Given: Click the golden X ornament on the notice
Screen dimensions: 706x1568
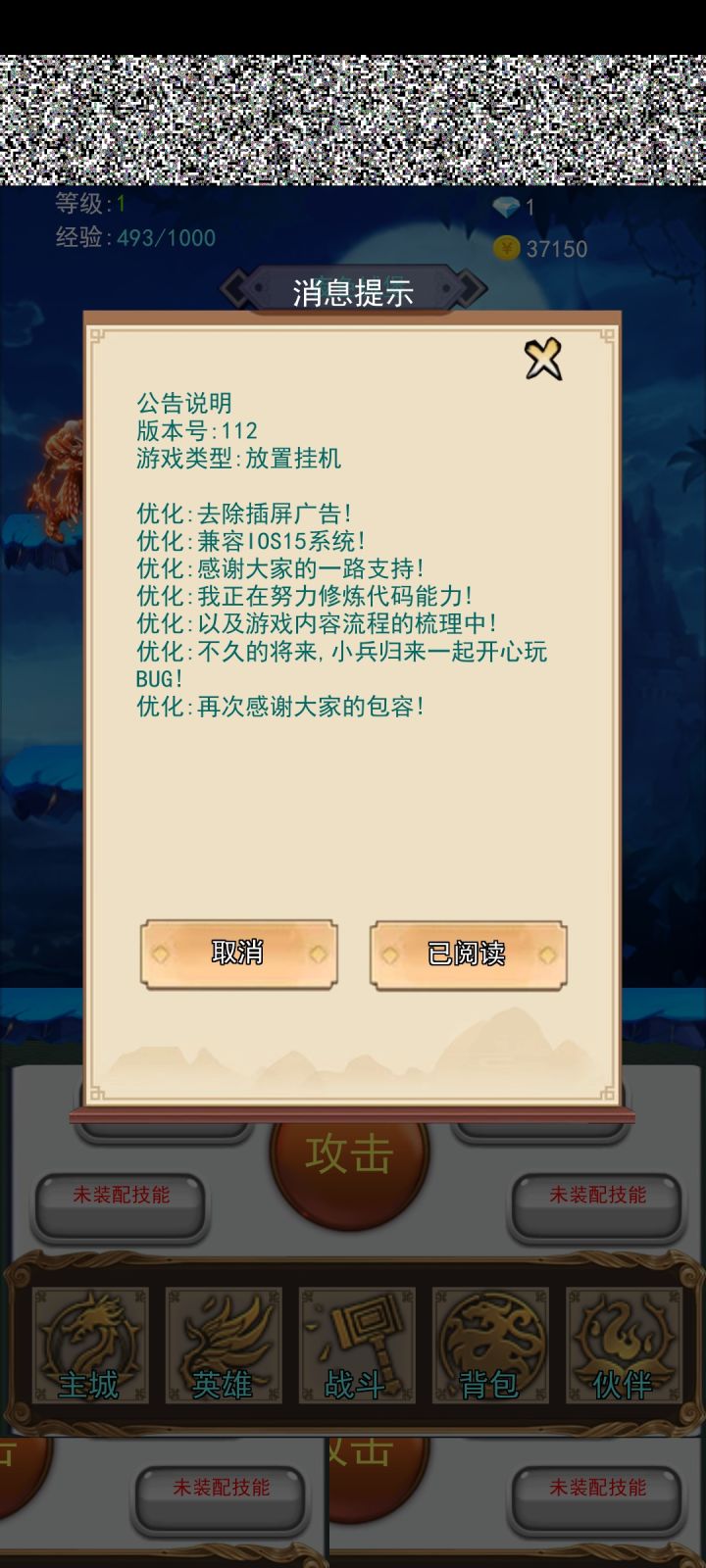Looking at the screenshot, I should pos(543,359).
